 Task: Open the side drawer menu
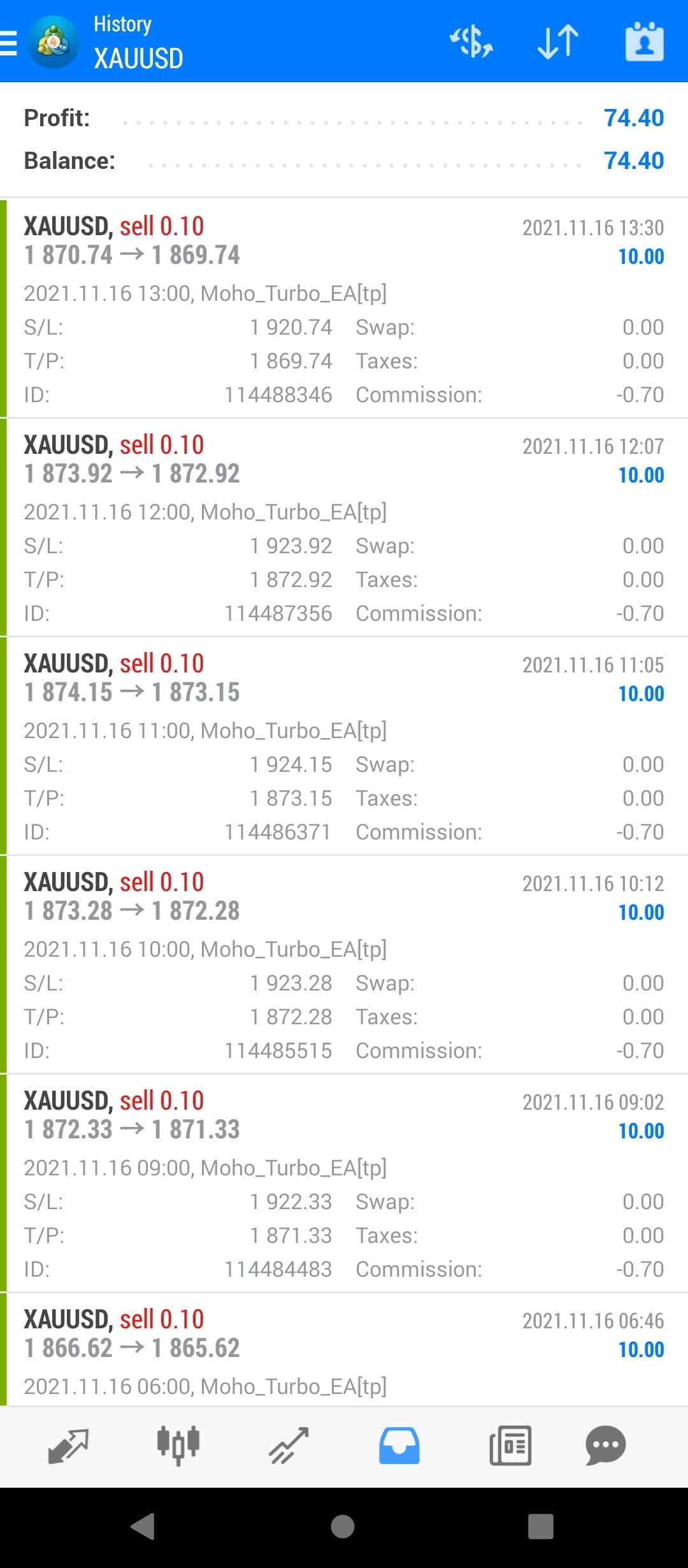tap(9, 43)
